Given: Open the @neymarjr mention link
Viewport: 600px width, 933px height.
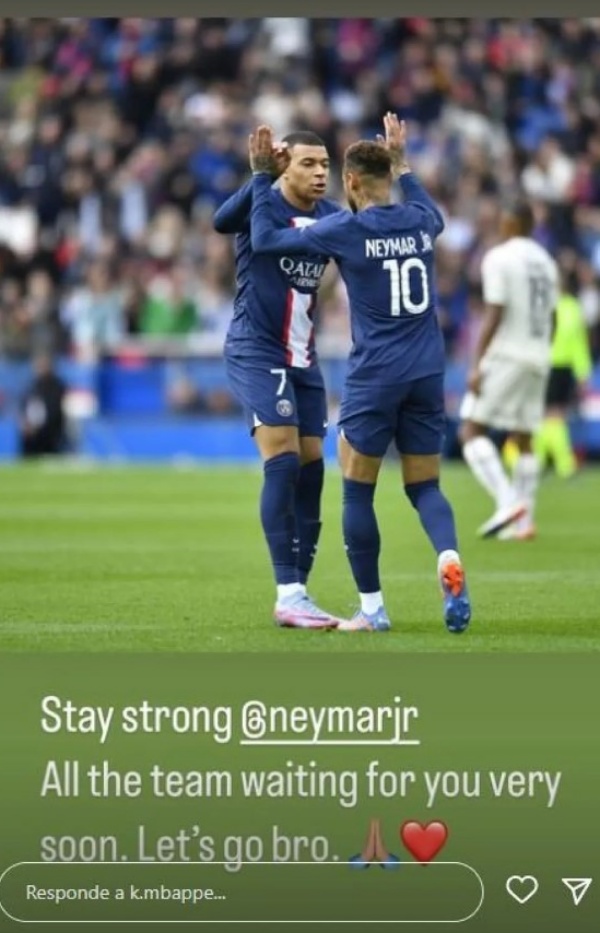Looking at the screenshot, I should (x=329, y=719).
